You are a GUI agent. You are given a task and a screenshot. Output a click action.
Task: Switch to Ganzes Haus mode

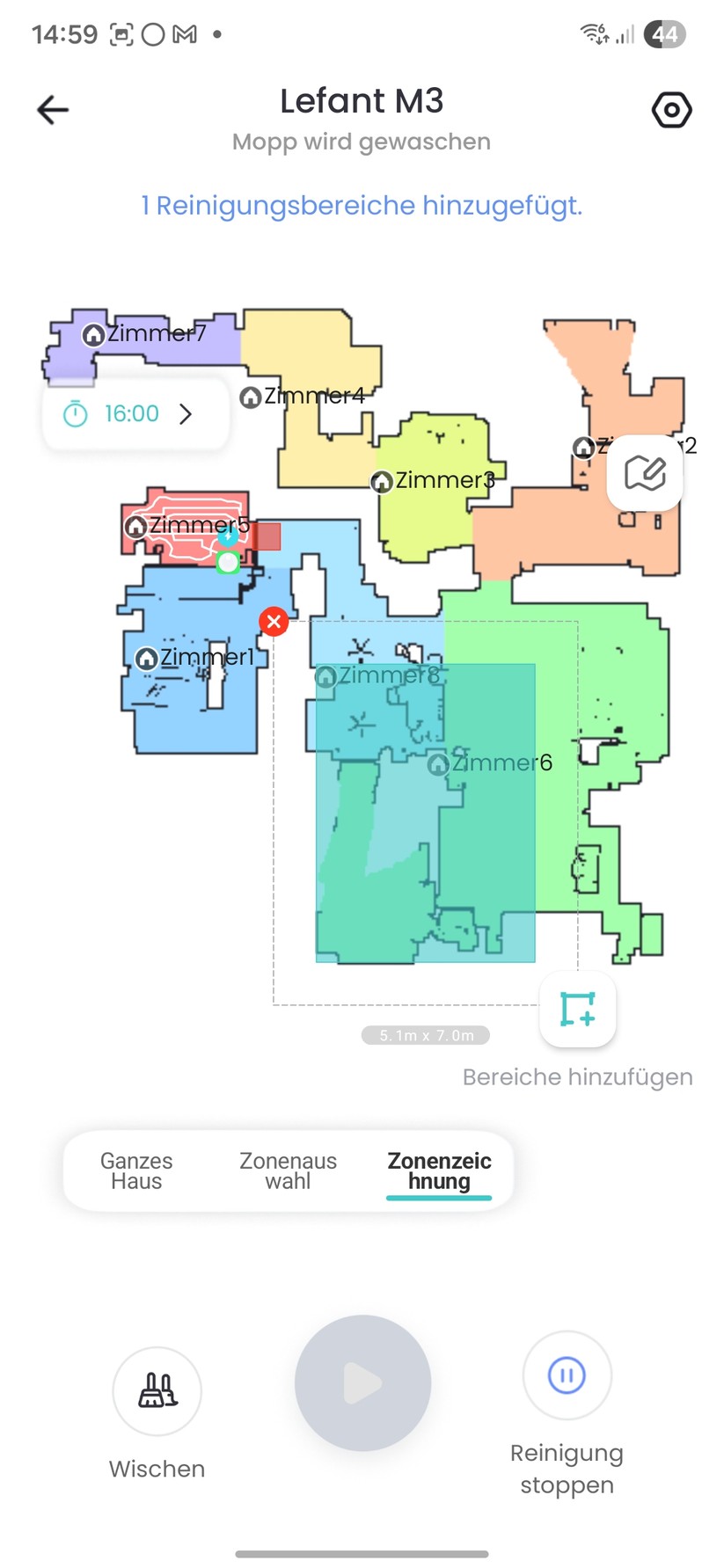tap(136, 1171)
